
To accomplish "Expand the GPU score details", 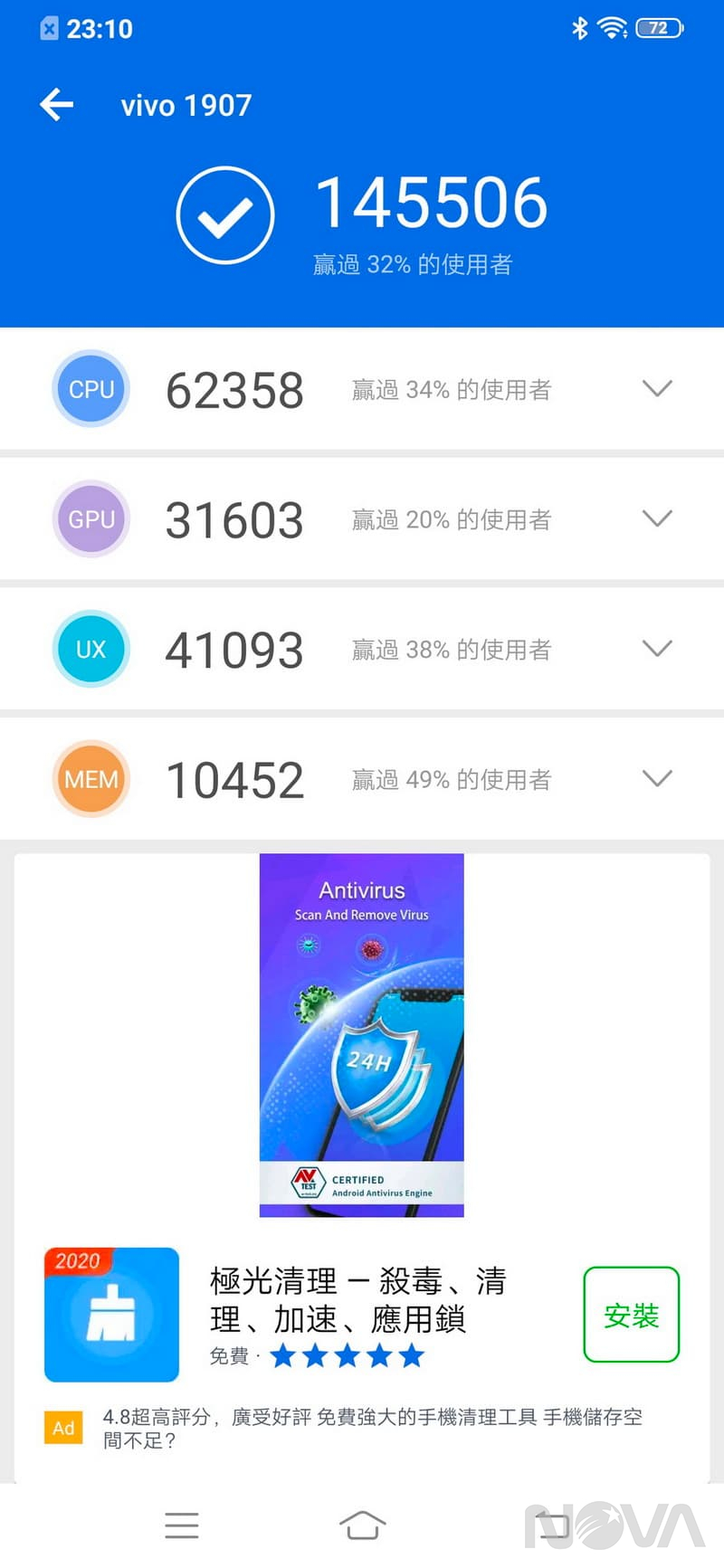I will [x=657, y=518].
